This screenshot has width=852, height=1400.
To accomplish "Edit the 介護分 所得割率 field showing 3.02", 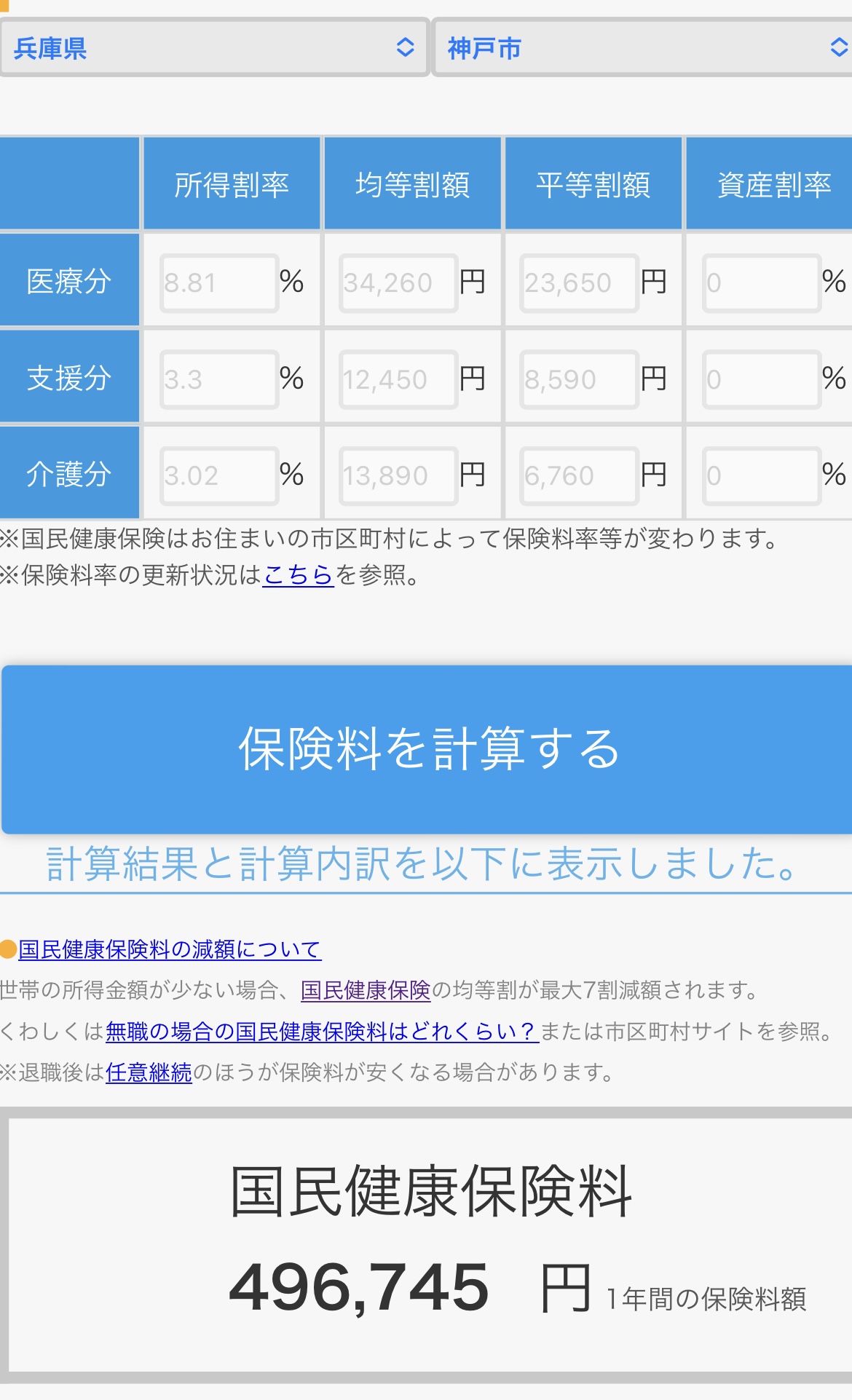I will point(219,476).
